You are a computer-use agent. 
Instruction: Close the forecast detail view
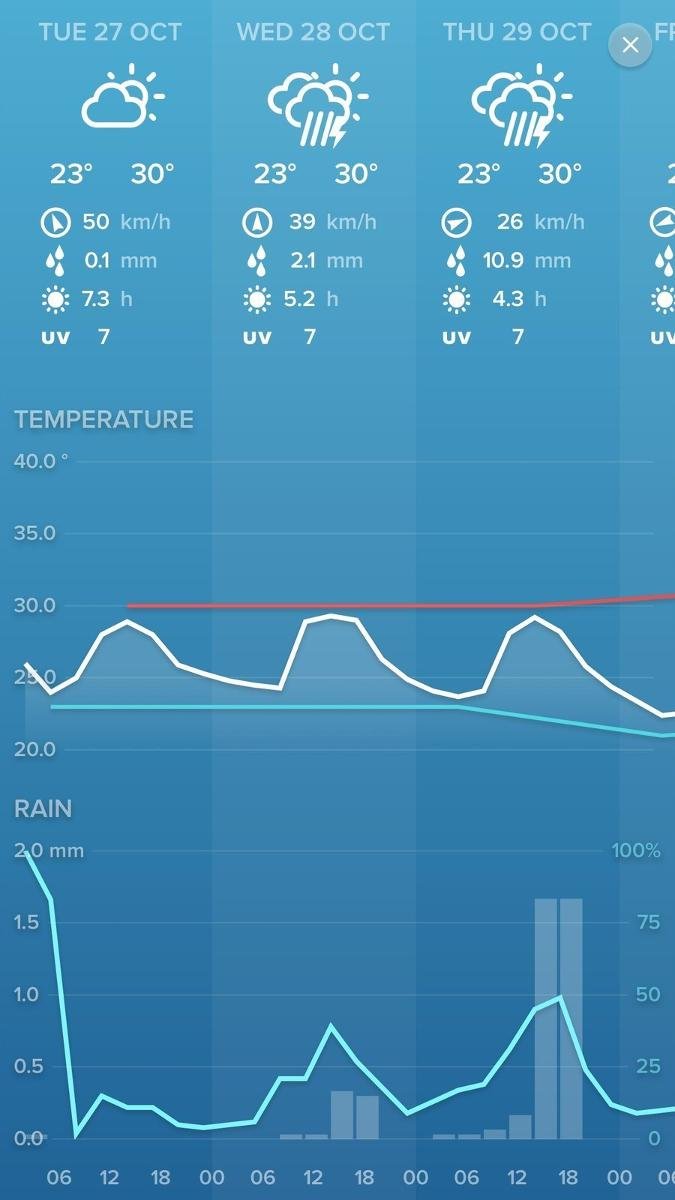coord(630,45)
